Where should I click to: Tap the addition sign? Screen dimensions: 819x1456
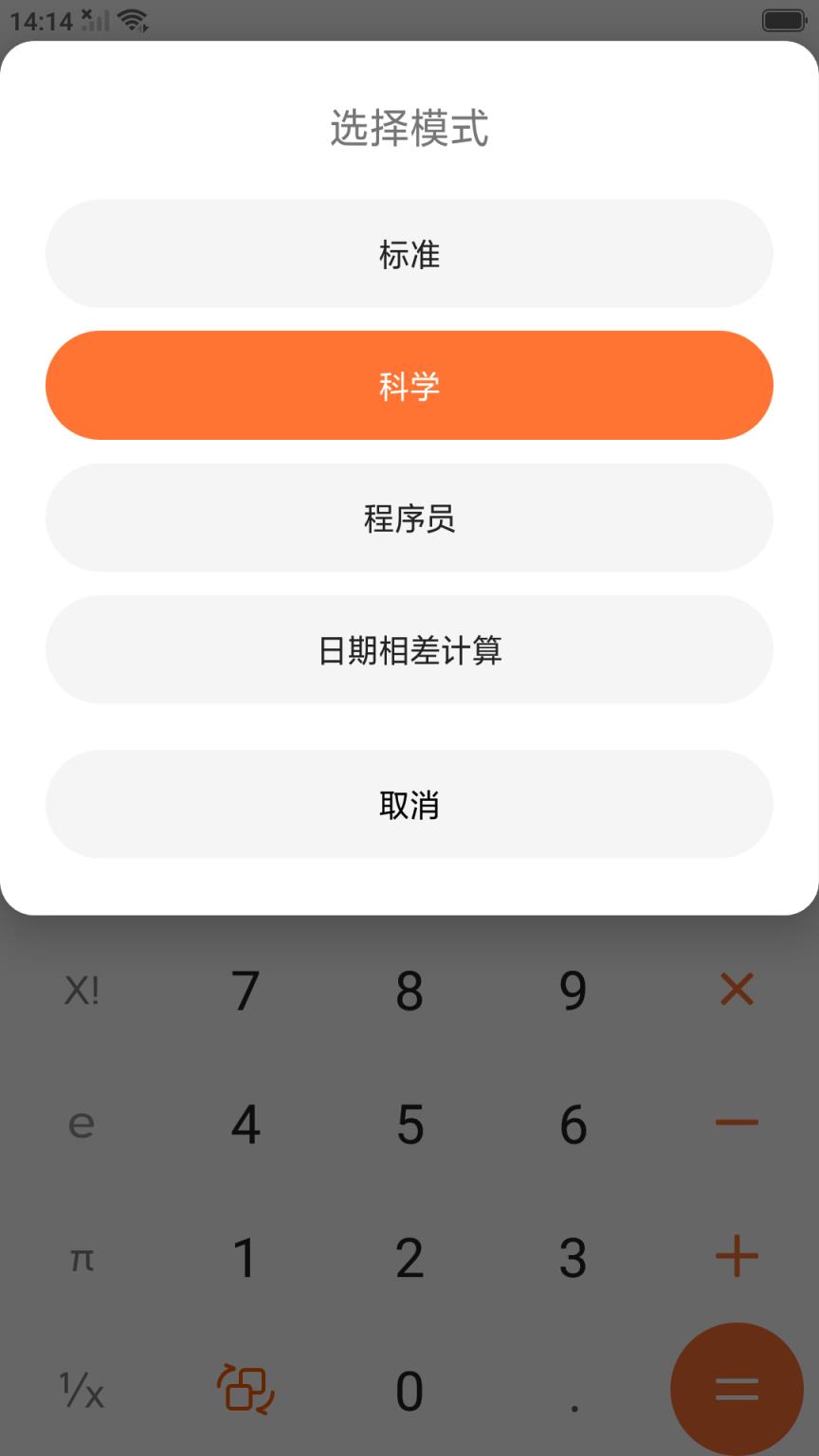pos(737,1258)
